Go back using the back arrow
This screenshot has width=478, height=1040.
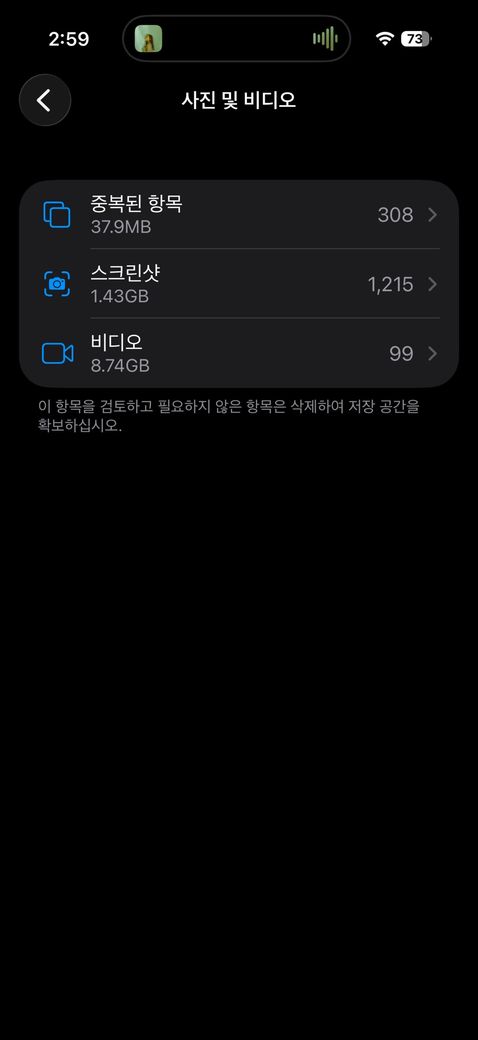tap(44, 100)
